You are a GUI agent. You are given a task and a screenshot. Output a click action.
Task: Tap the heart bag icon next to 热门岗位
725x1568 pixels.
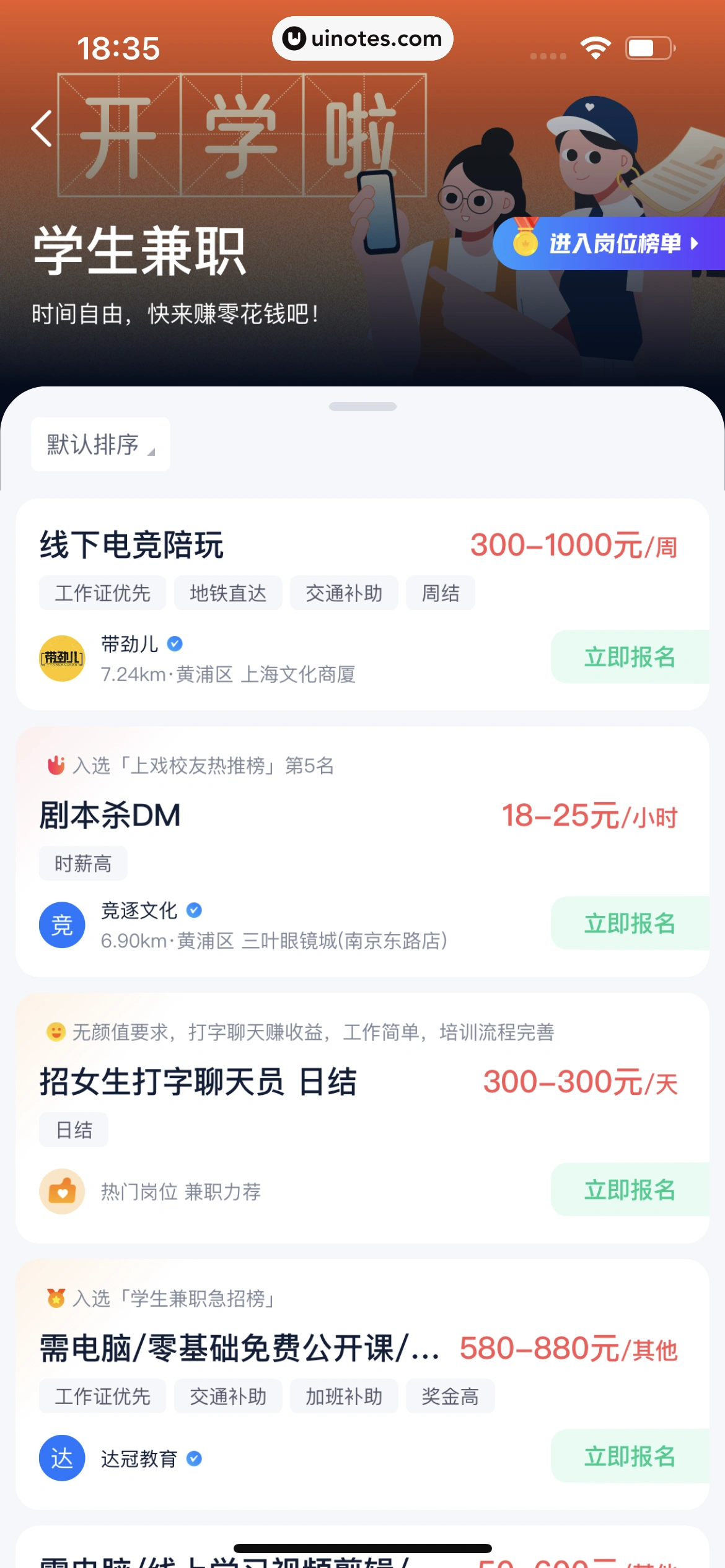61,1191
